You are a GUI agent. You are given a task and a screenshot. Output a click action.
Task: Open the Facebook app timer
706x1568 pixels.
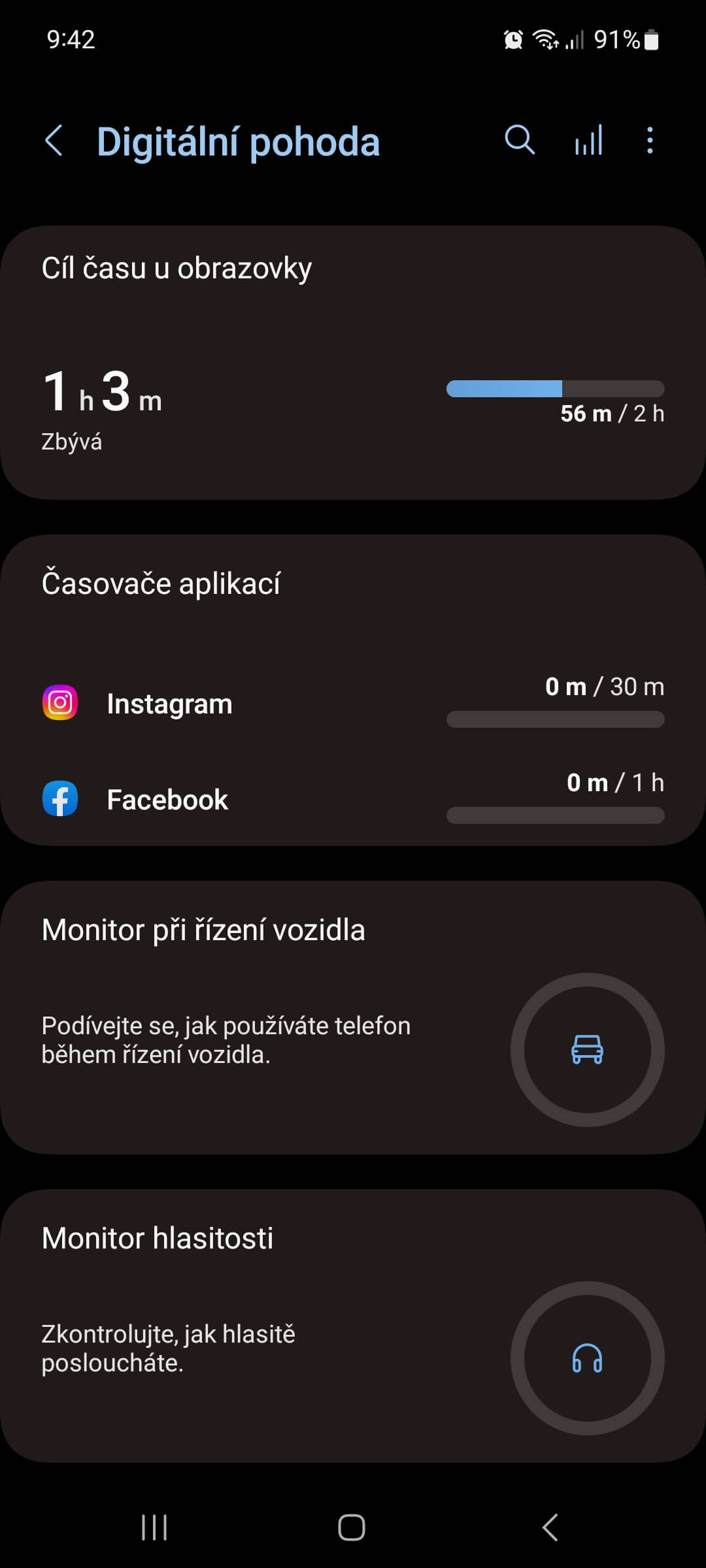(353, 799)
